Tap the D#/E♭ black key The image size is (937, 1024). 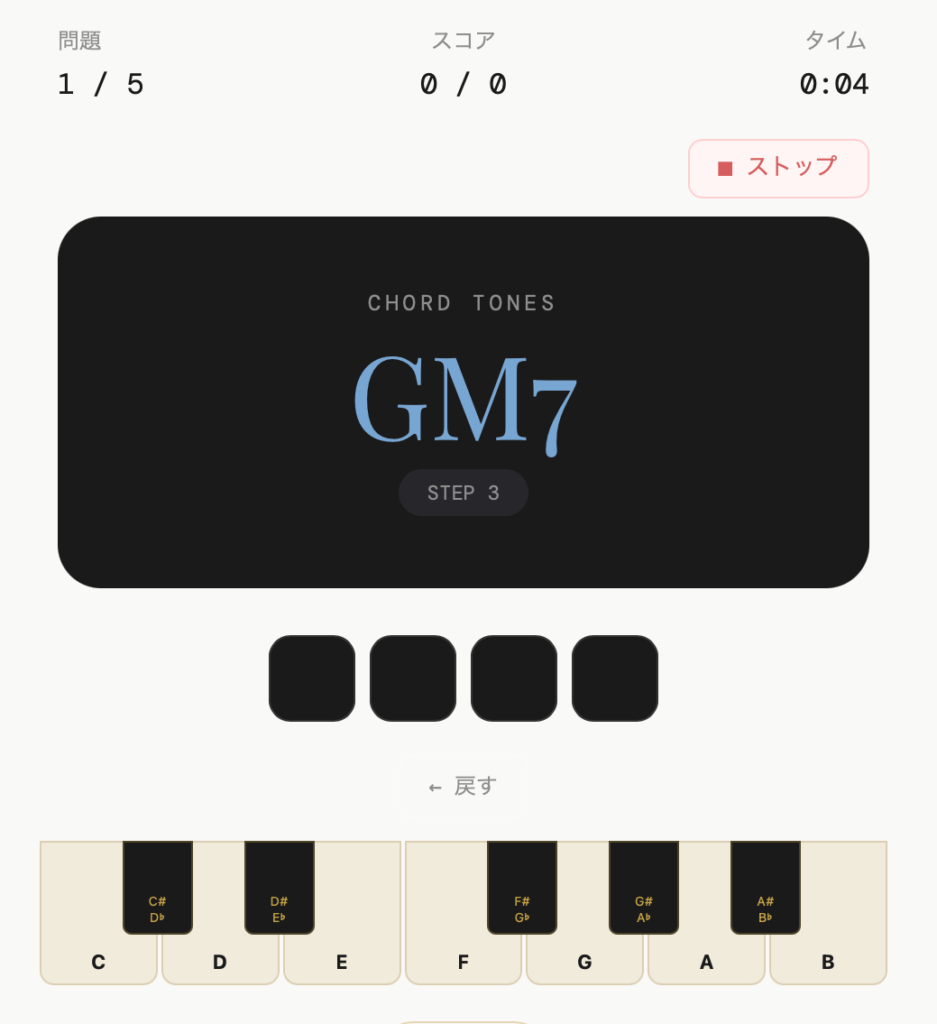point(279,888)
